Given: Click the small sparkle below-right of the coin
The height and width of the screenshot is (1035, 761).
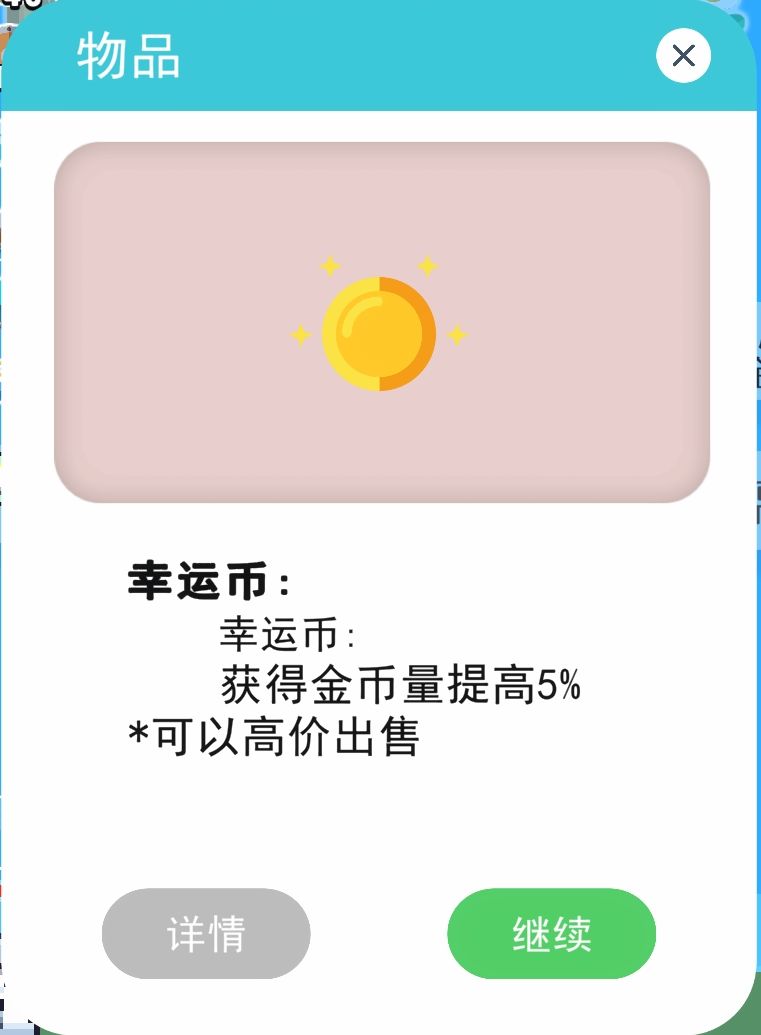Looking at the screenshot, I should point(455,336).
